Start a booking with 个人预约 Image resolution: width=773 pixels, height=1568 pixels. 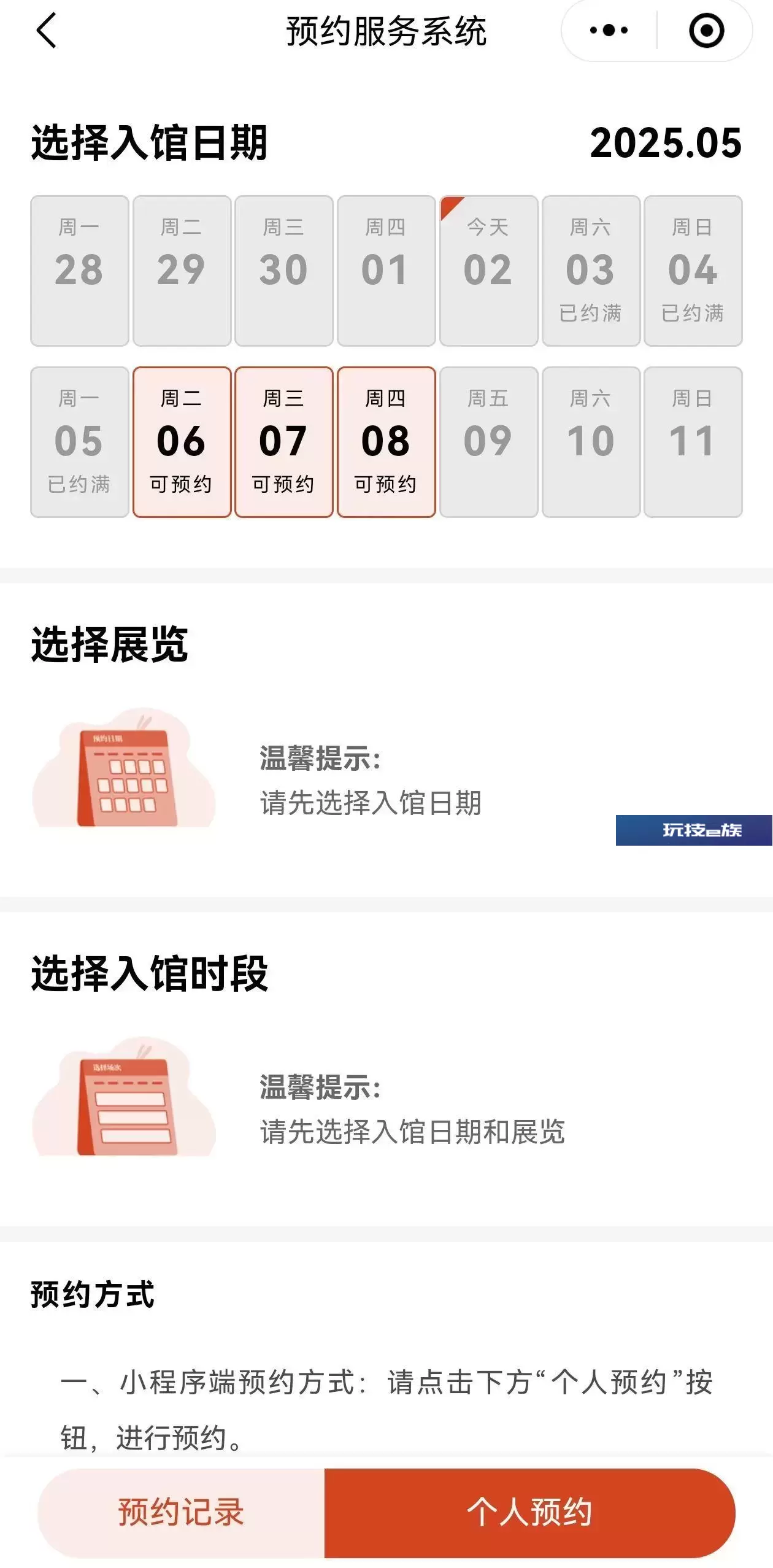529,1512
